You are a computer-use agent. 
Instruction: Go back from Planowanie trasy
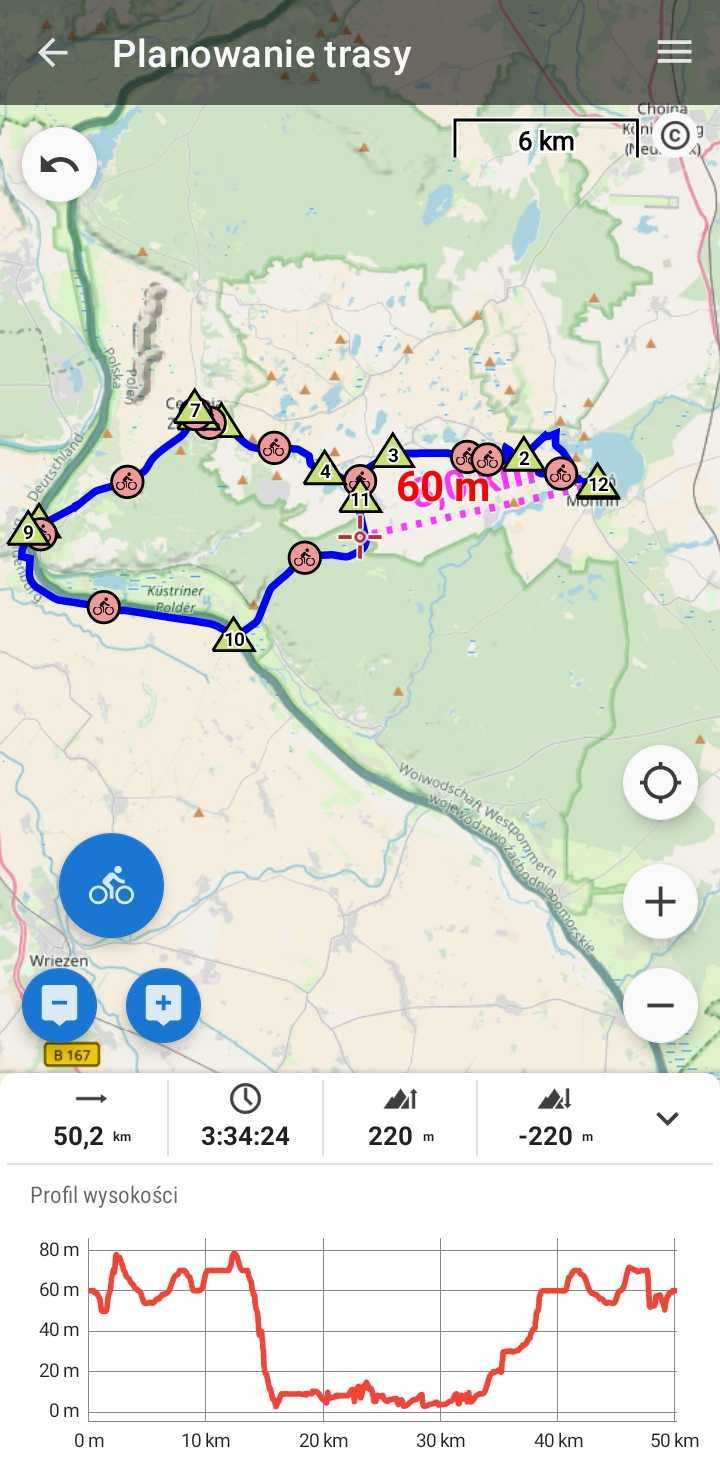pos(52,53)
